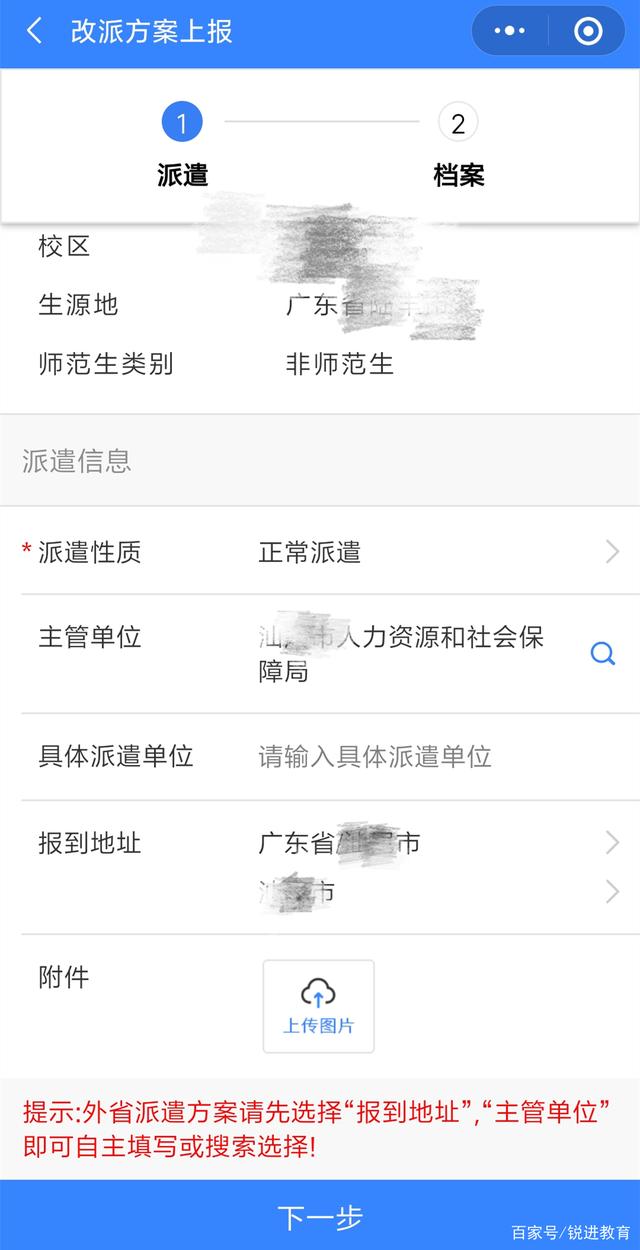
Task: Open the mini program three-dot menu
Action: click(510, 31)
